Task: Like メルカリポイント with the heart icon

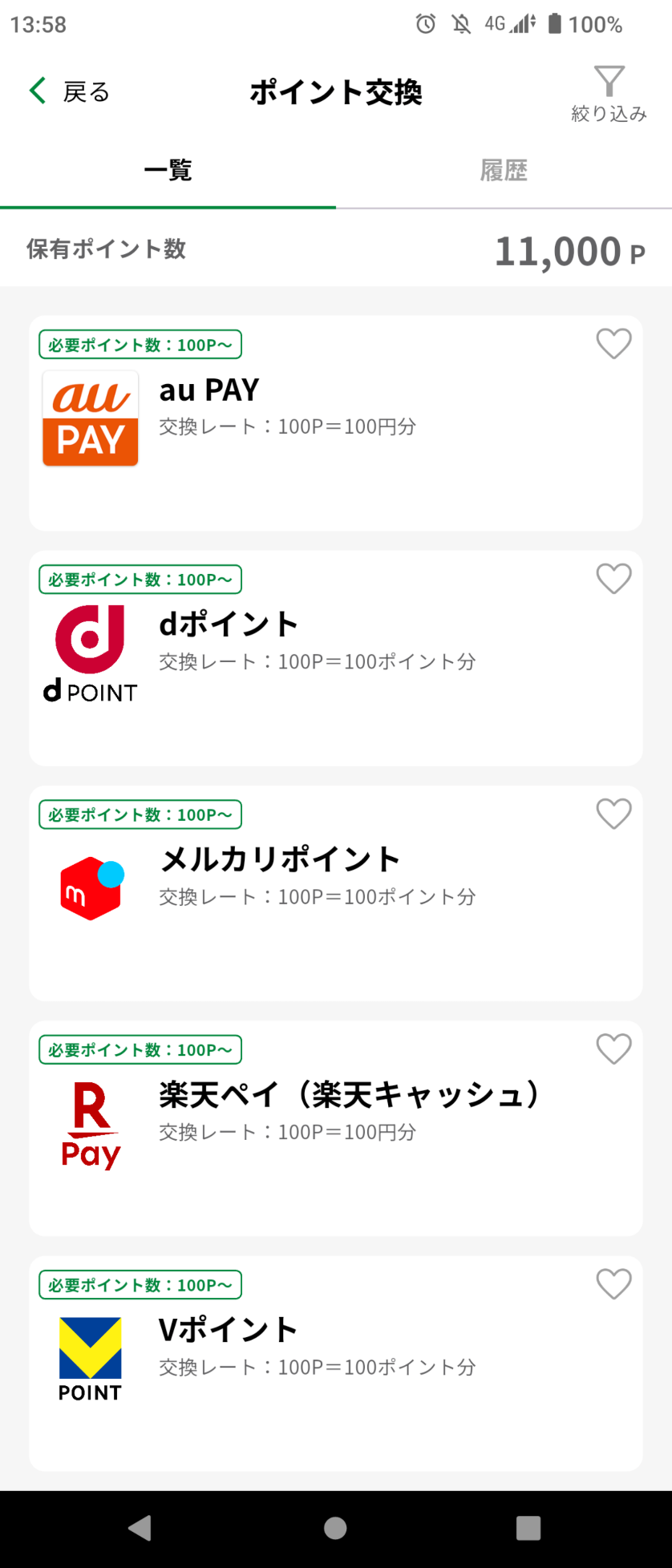Action: (613, 814)
